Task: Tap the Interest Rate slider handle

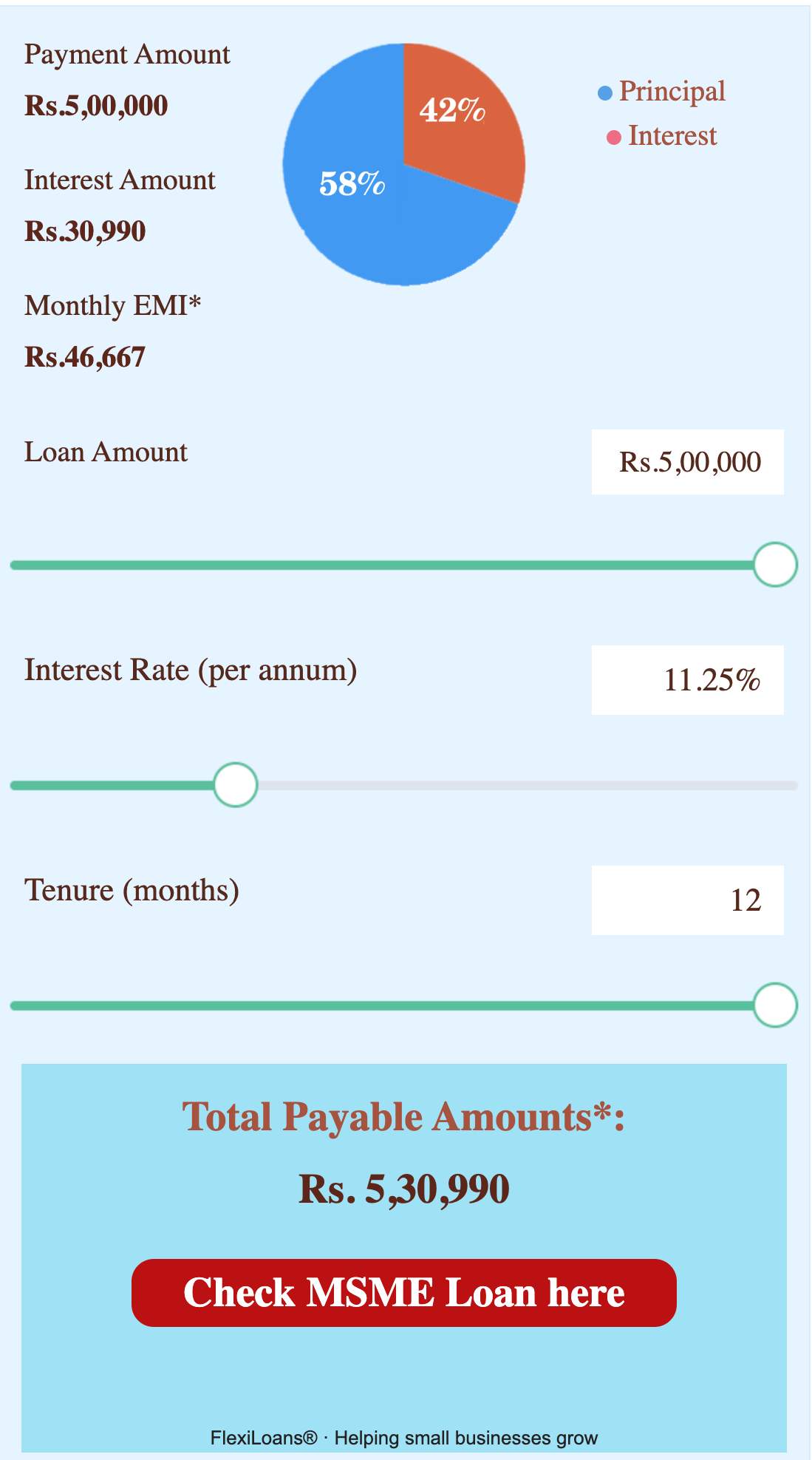Action: (236, 785)
